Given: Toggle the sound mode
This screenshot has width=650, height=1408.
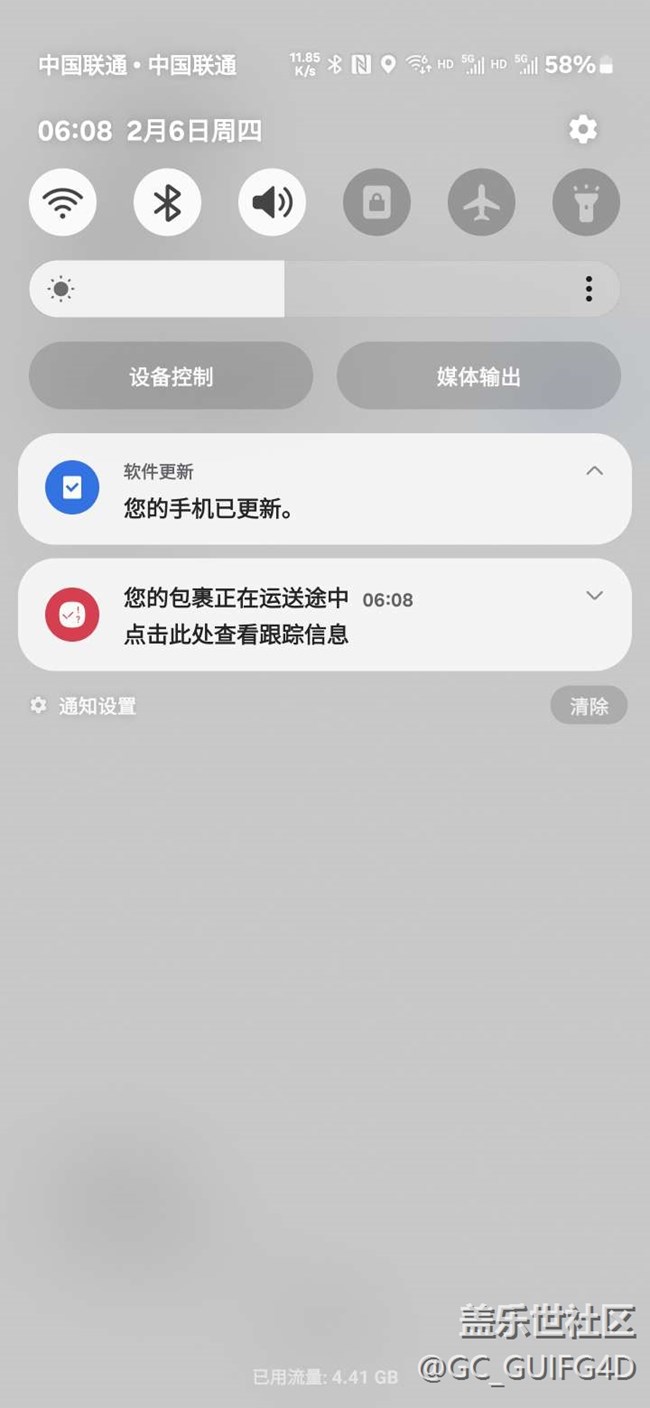Looking at the screenshot, I should (x=272, y=202).
